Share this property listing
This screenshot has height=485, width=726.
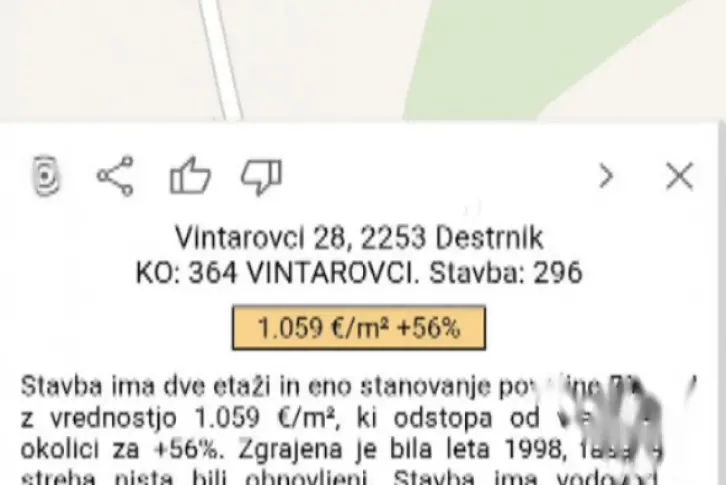pos(115,177)
